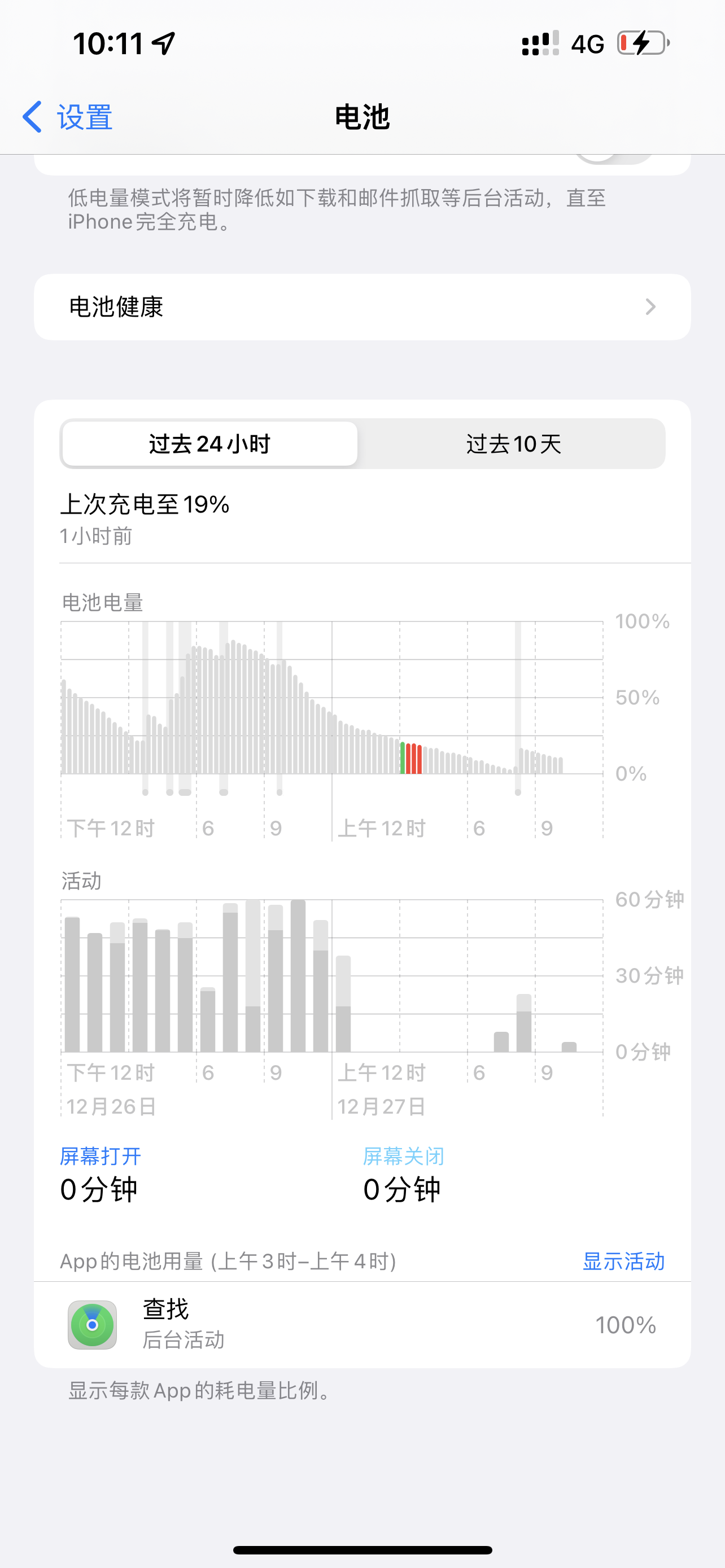
Task: Open 查找 app battery usage row
Action: [362, 1325]
